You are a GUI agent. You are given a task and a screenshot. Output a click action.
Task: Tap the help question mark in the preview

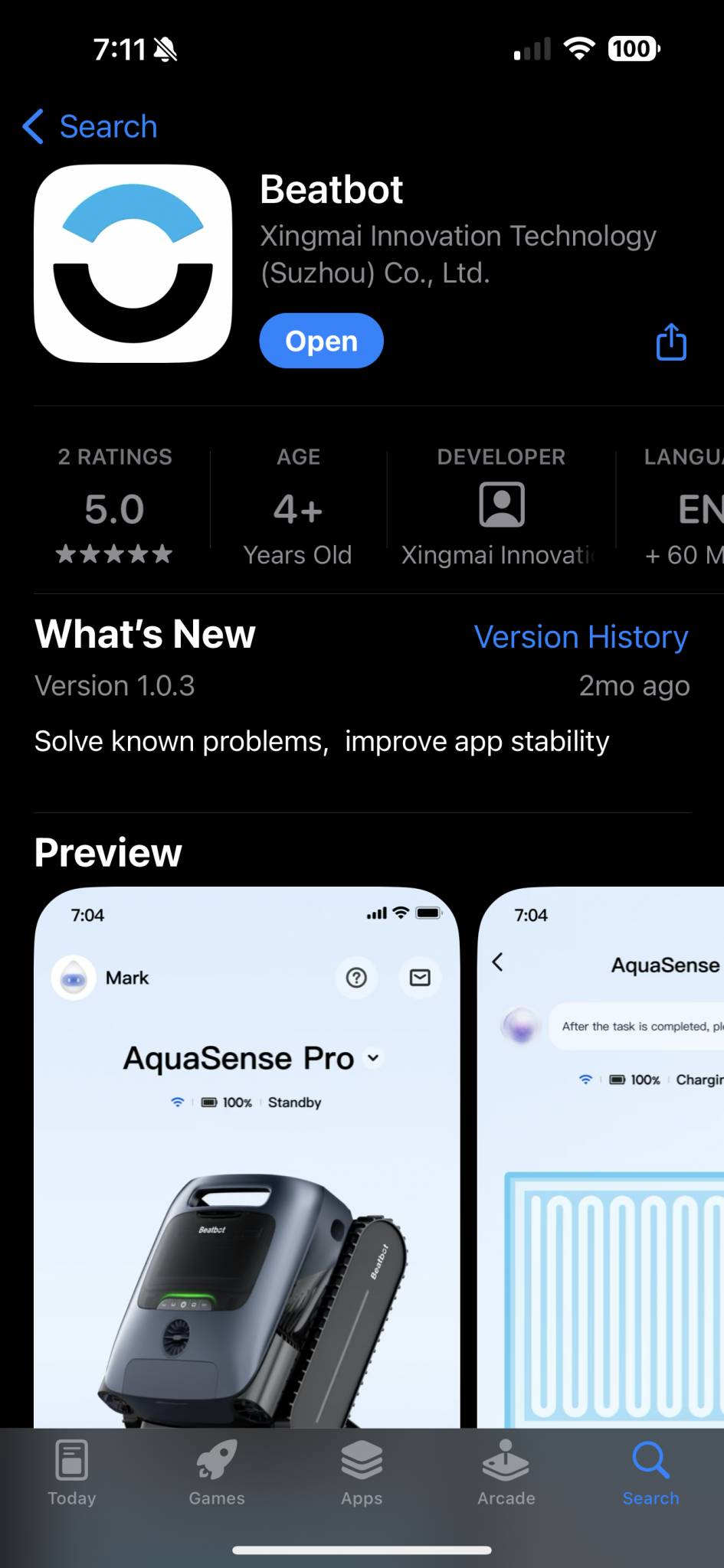356,978
